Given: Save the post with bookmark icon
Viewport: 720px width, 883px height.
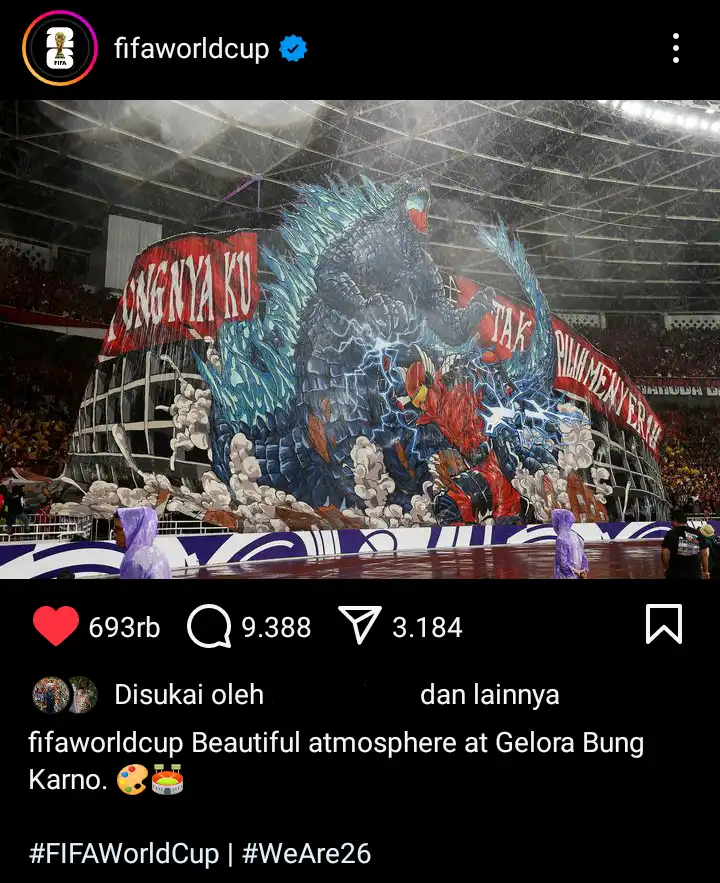Looking at the screenshot, I should pyautogui.click(x=663, y=625).
